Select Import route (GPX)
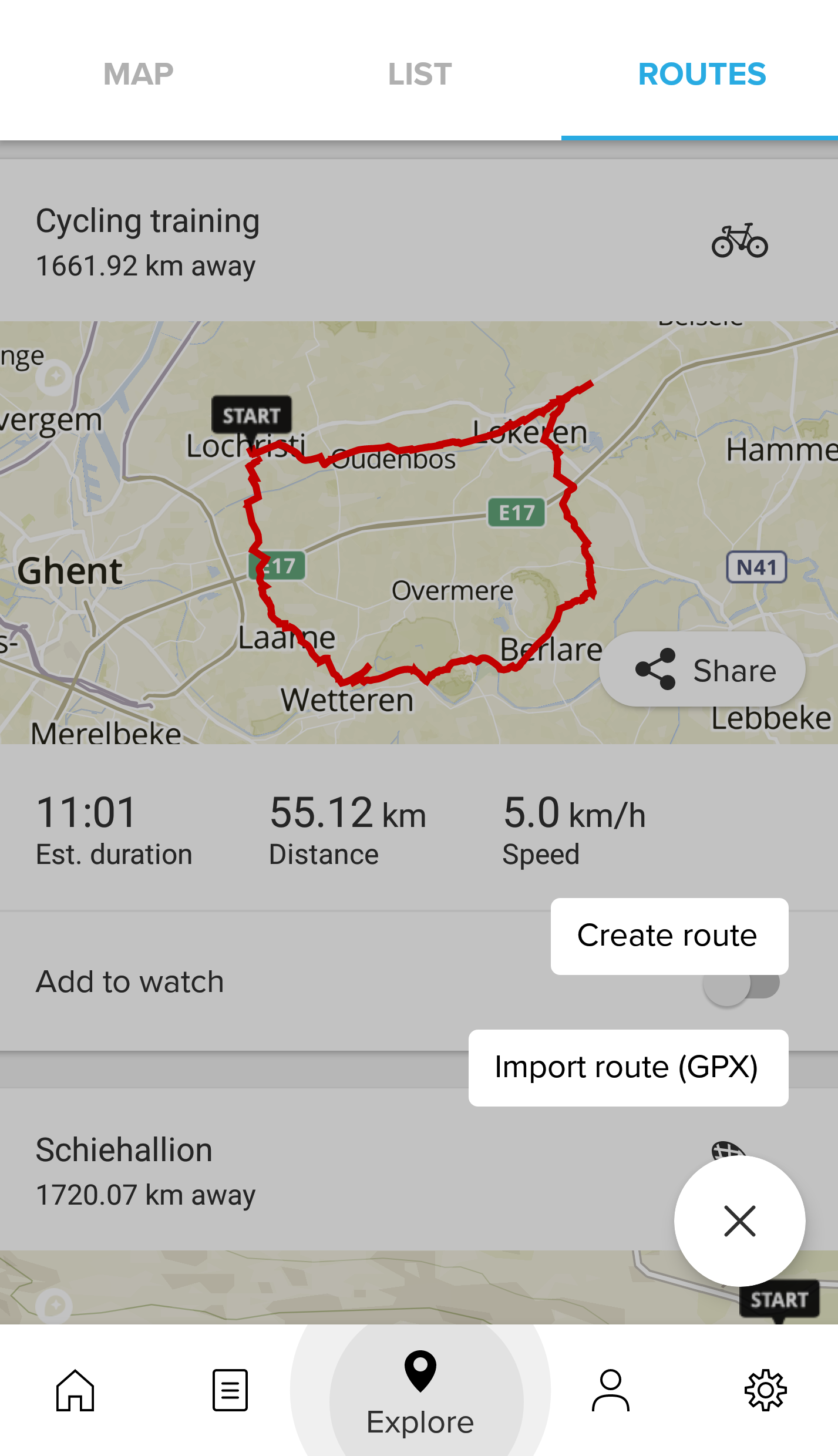Image resolution: width=838 pixels, height=1456 pixels. click(x=627, y=1067)
